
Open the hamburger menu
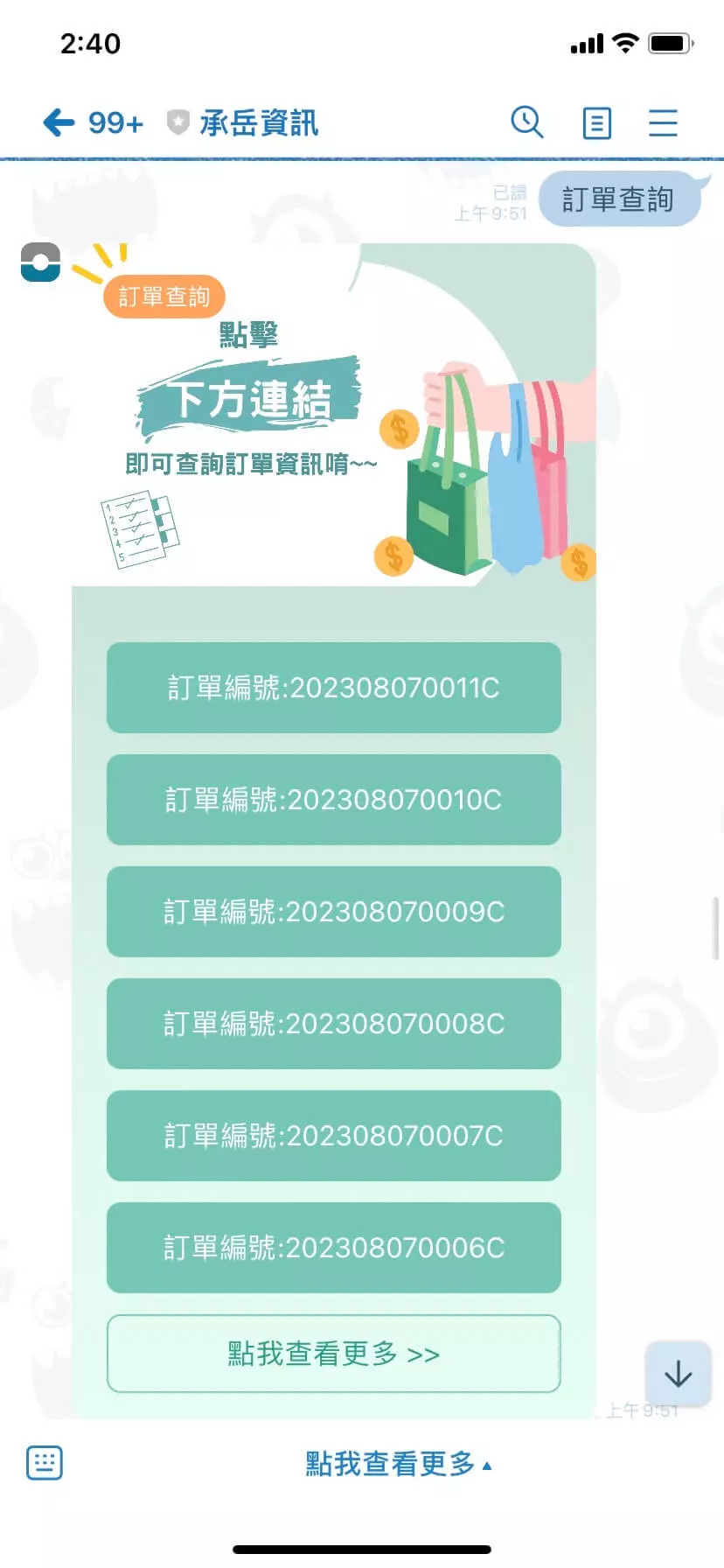point(663,122)
